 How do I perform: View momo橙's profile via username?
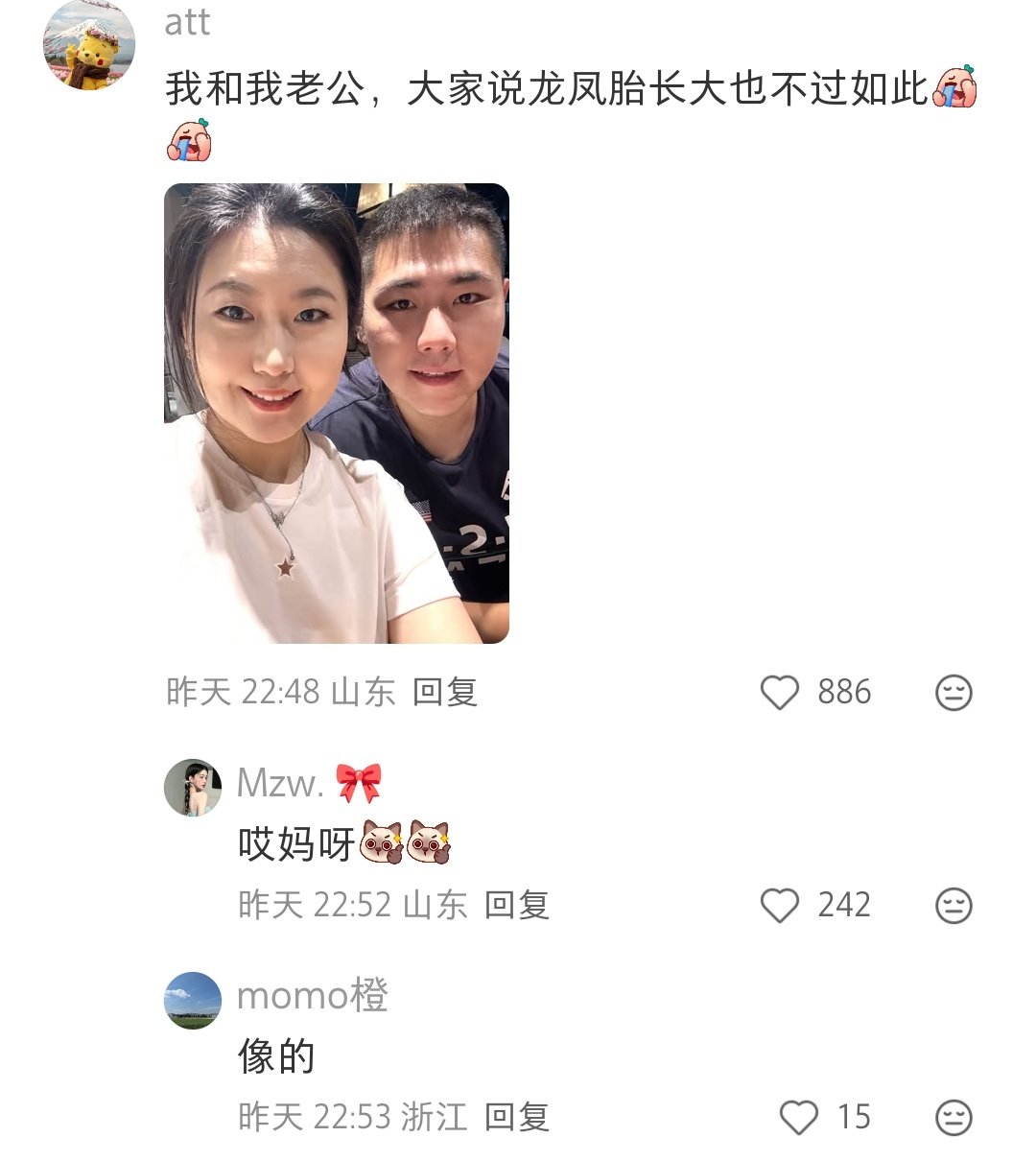[312, 995]
